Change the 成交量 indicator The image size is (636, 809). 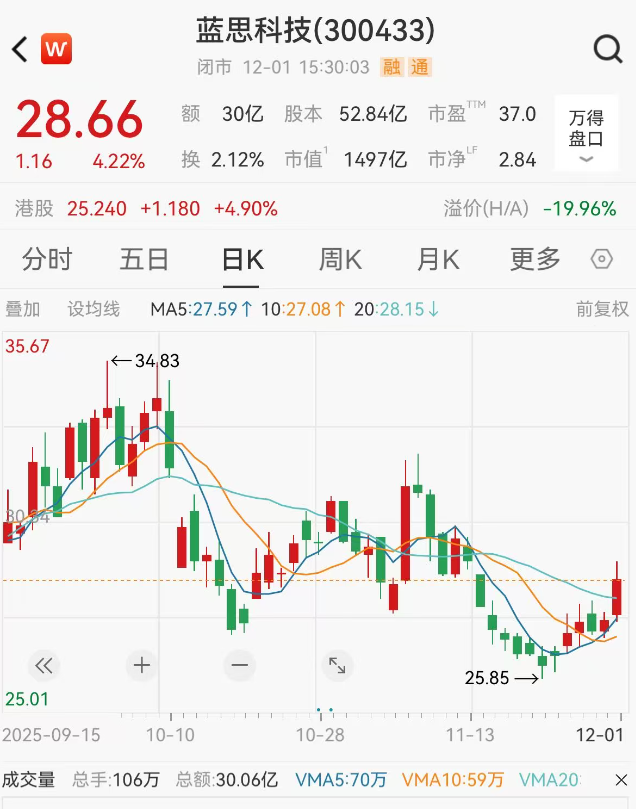tap(28, 780)
